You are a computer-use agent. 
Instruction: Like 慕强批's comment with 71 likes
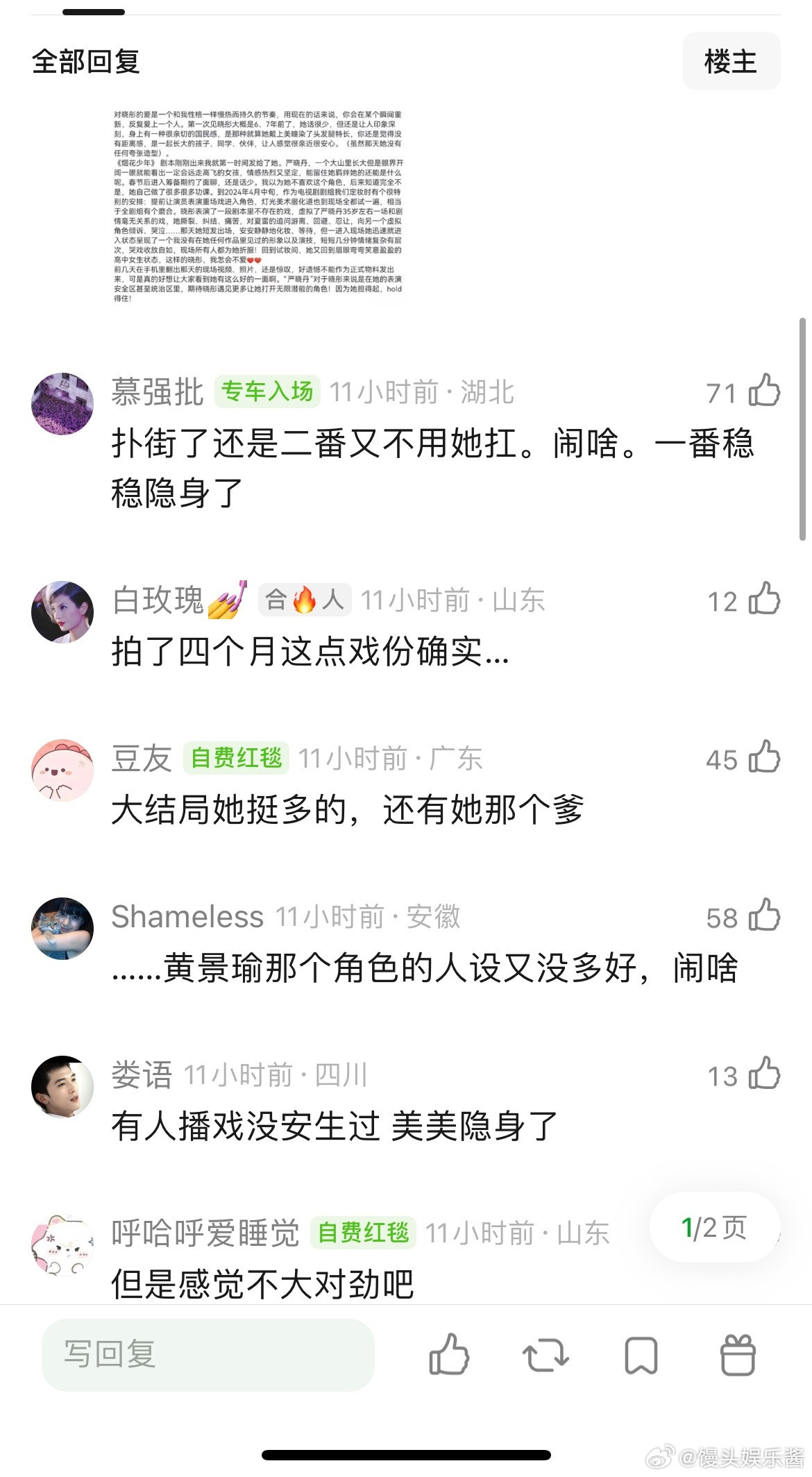pos(762,392)
